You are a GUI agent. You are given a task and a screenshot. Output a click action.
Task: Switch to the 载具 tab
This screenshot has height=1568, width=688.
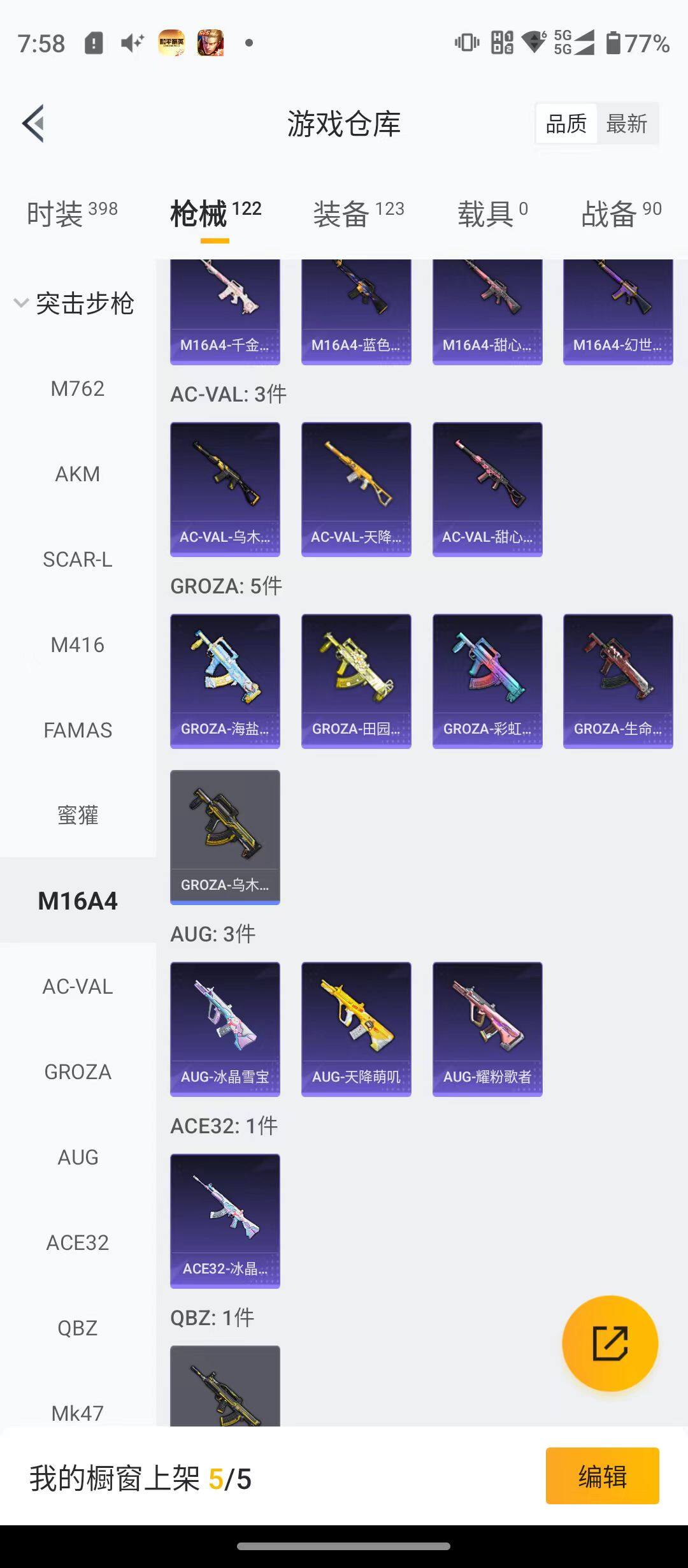[x=492, y=214]
